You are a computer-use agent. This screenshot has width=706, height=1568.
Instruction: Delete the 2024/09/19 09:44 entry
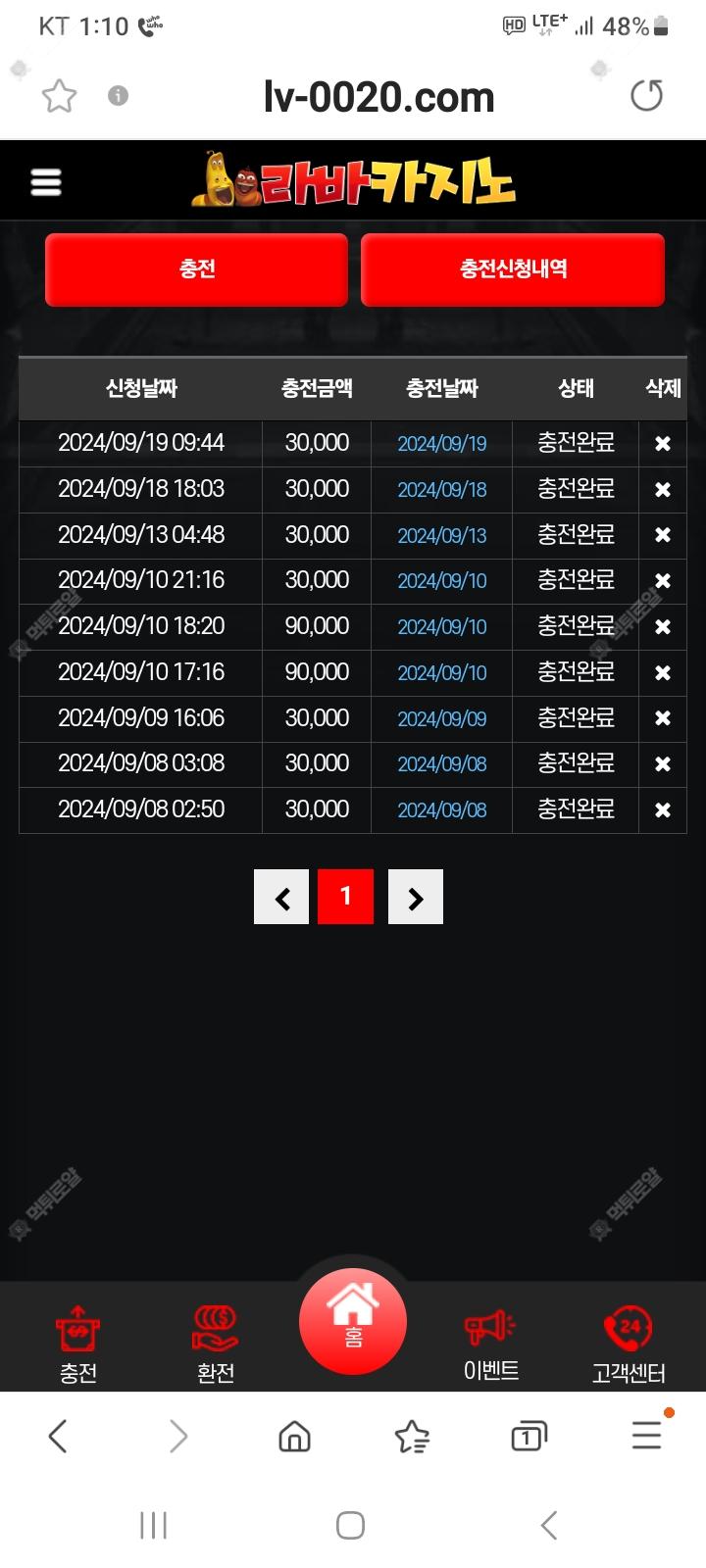pos(663,444)
